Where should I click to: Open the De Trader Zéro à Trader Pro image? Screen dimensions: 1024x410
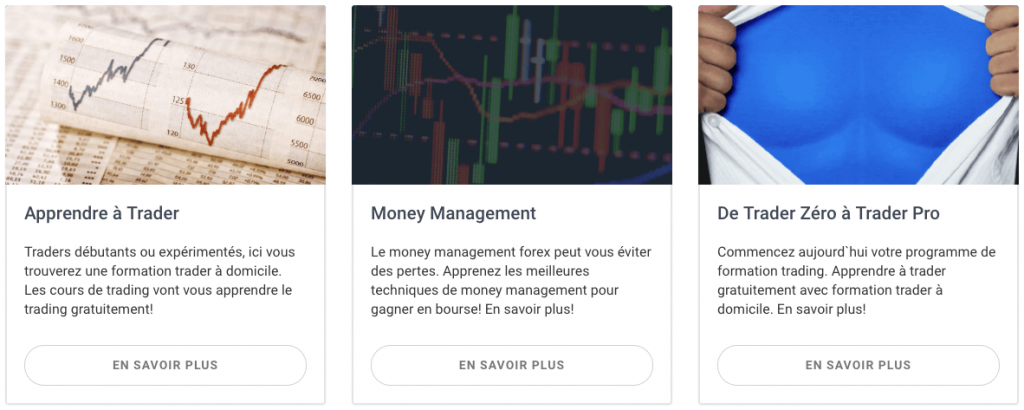pos(858,95)
